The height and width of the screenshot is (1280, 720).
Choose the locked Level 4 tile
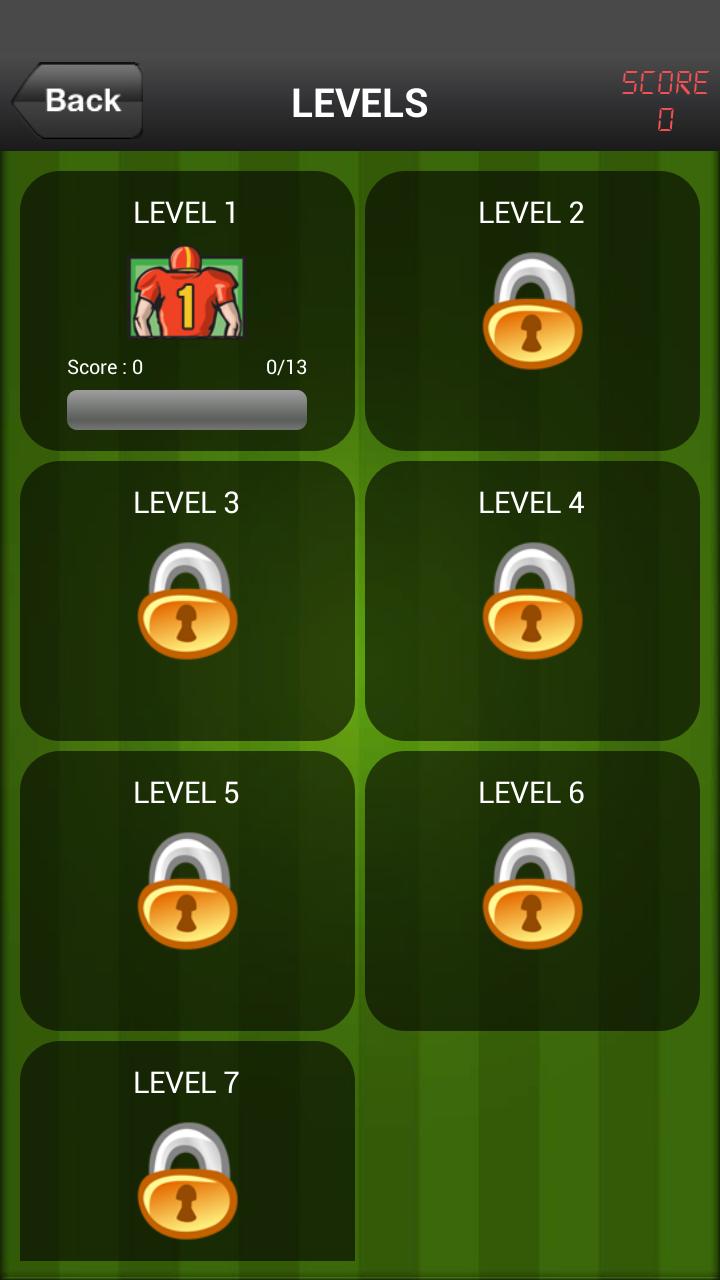[532, 600]
